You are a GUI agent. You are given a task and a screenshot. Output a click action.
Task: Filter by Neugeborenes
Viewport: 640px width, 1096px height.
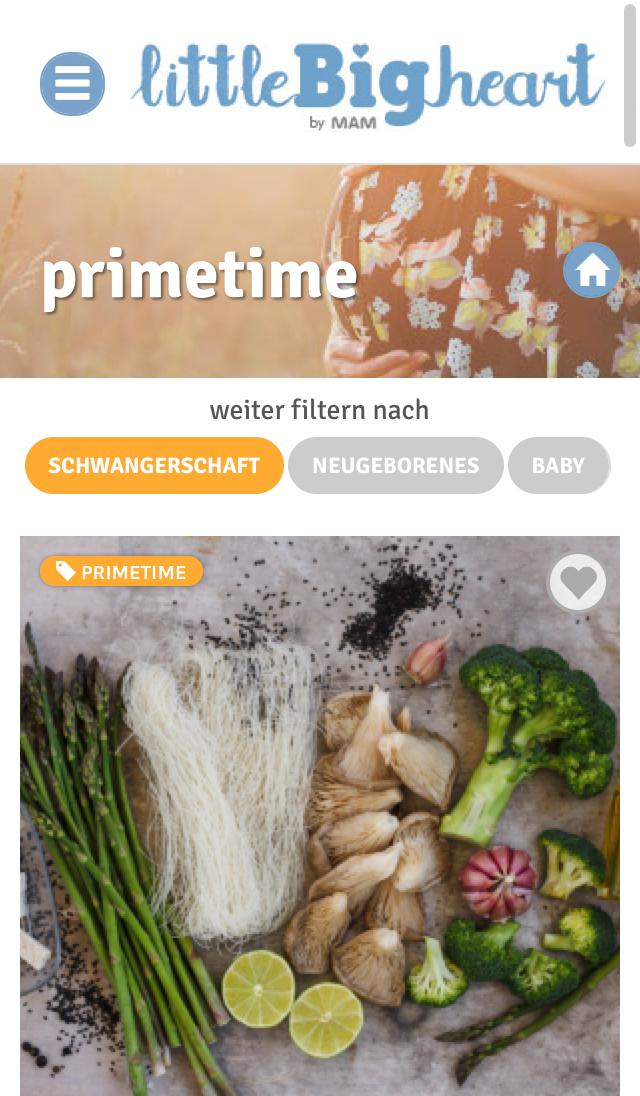click(x=395, y=466)
